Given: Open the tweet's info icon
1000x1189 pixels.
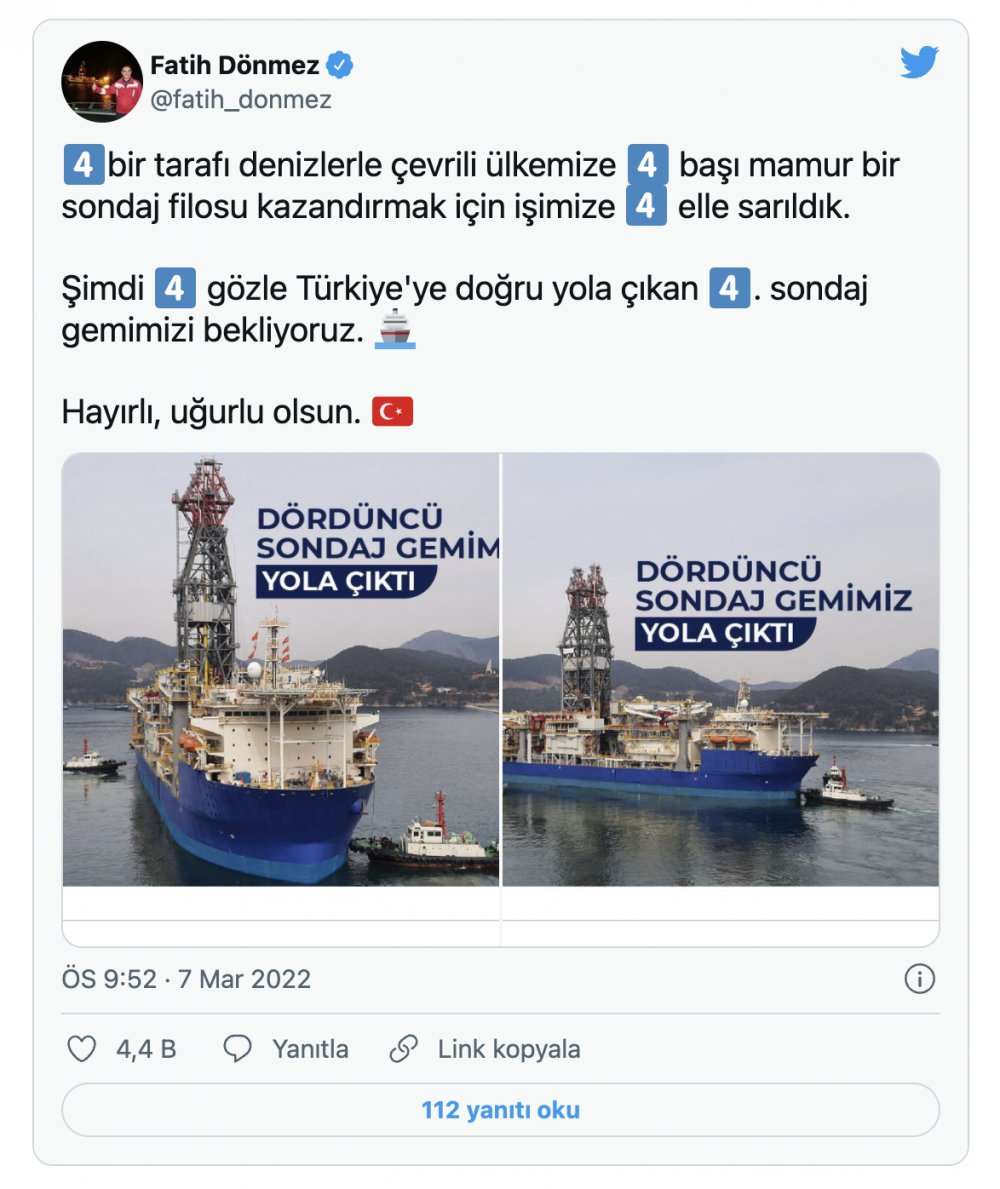Looking at the screenshot, I should [x=918, y=979].
